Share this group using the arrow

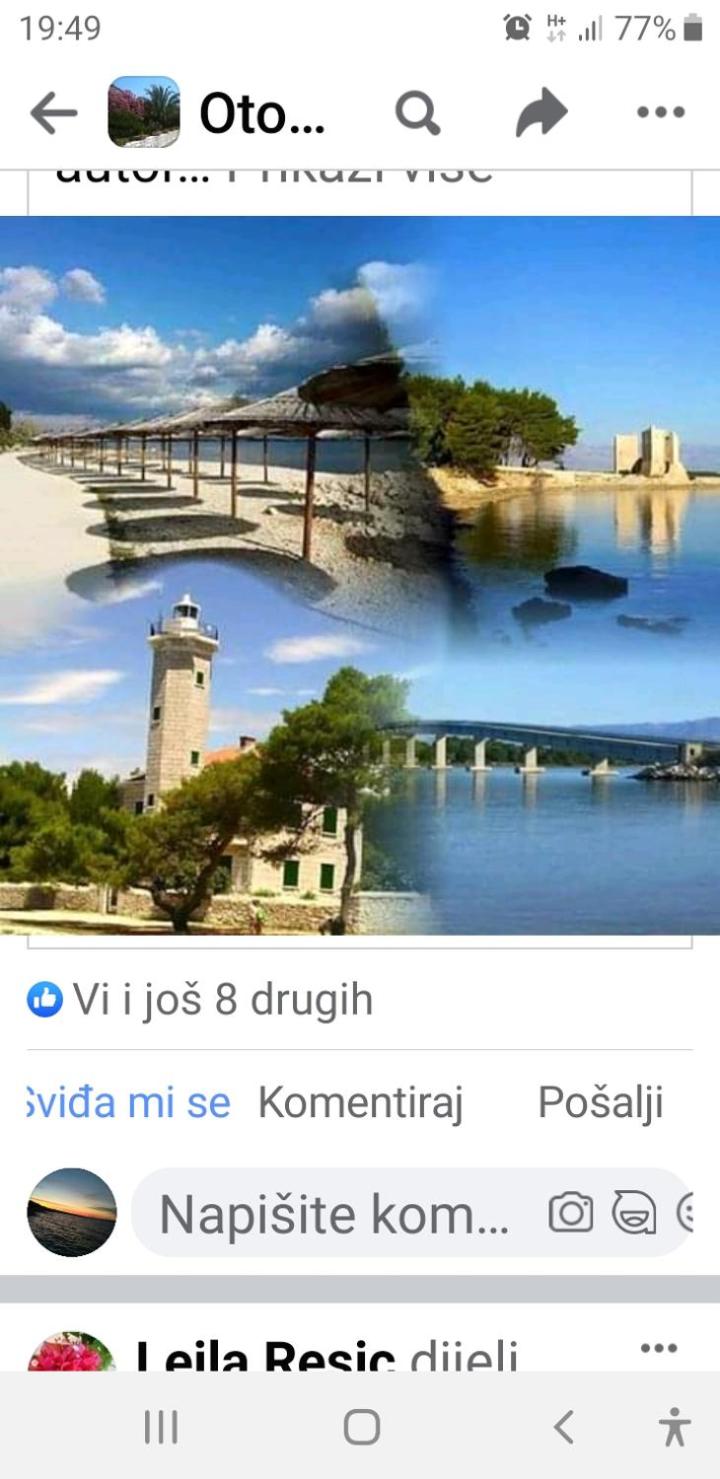point(541,113)
